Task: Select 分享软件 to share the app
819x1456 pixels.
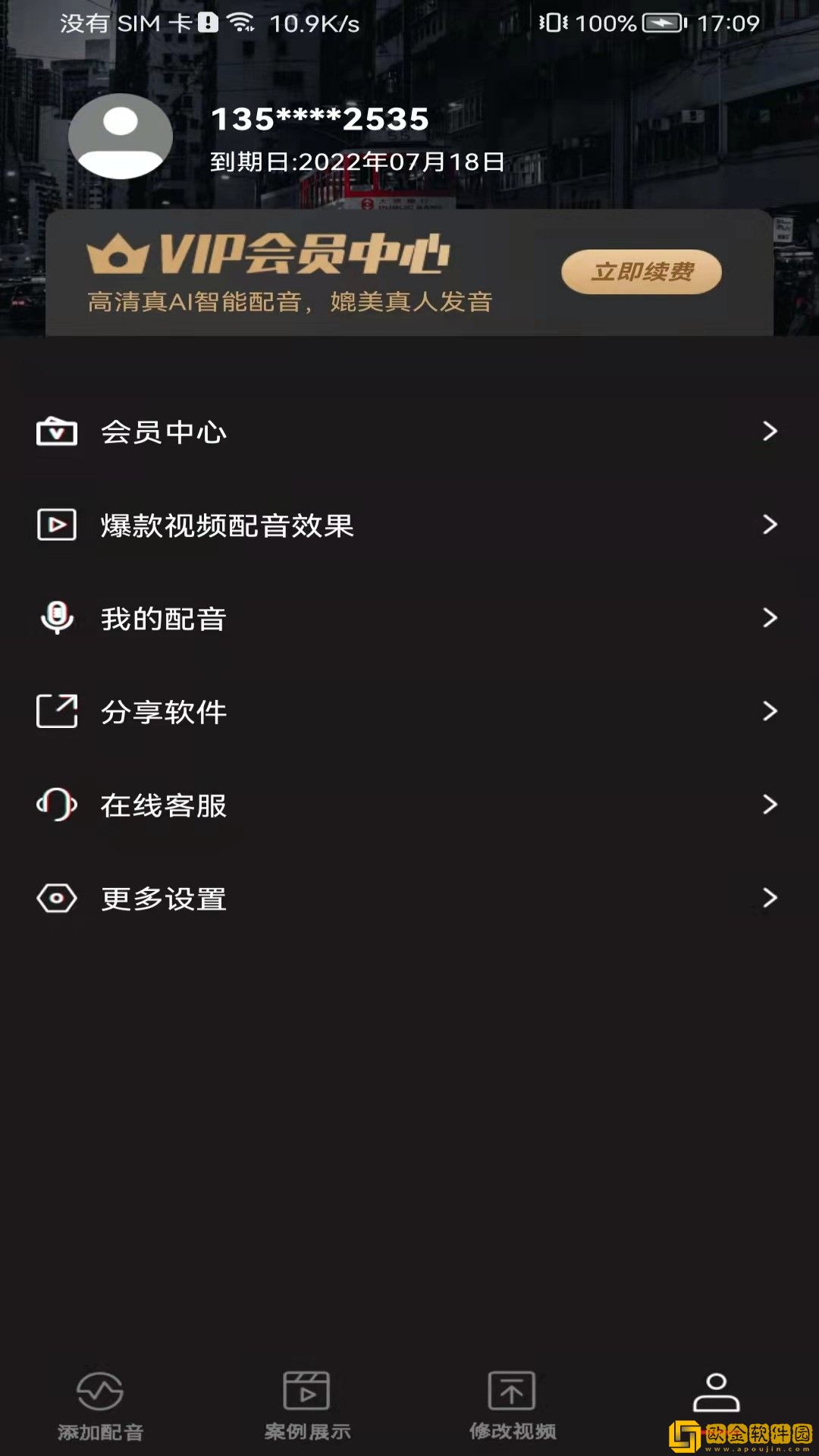Action: point(409,711)
